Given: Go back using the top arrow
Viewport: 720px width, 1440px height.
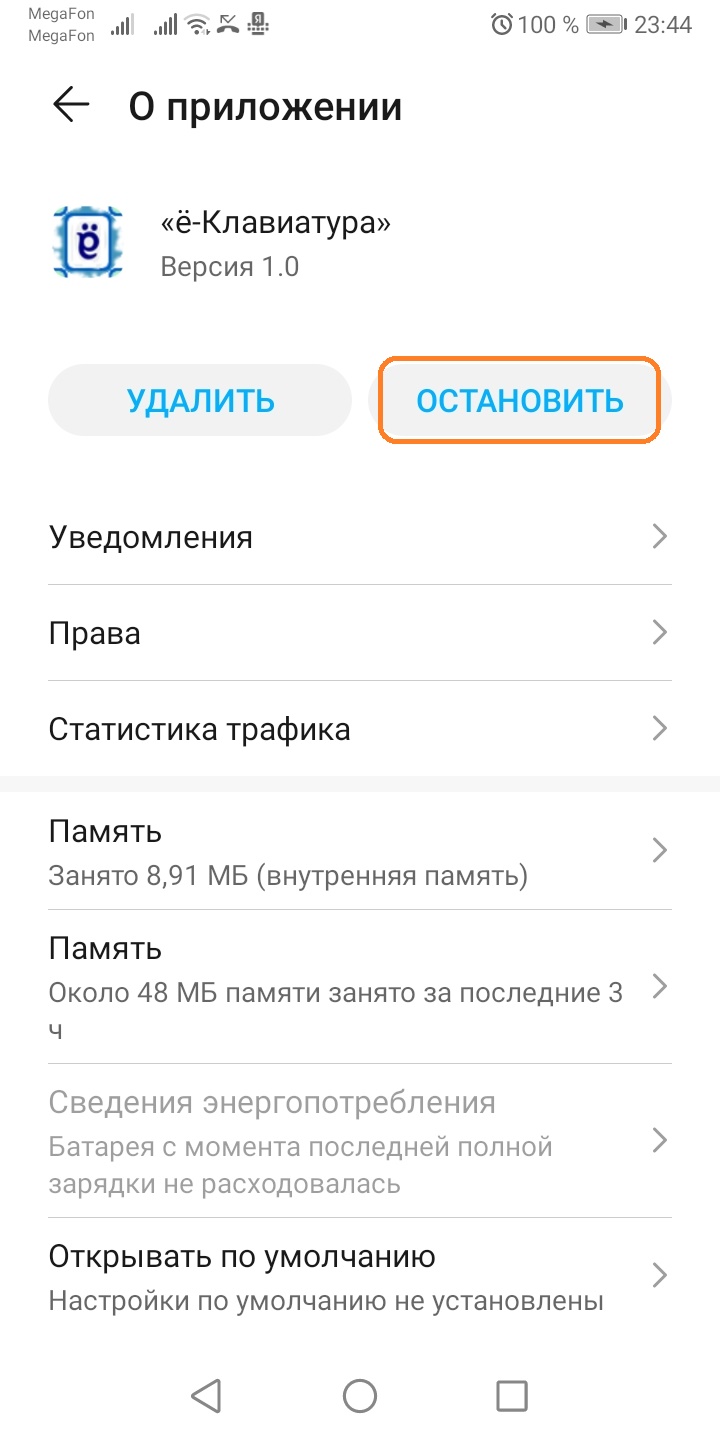Looking at the screenshot, I should 71,105.
